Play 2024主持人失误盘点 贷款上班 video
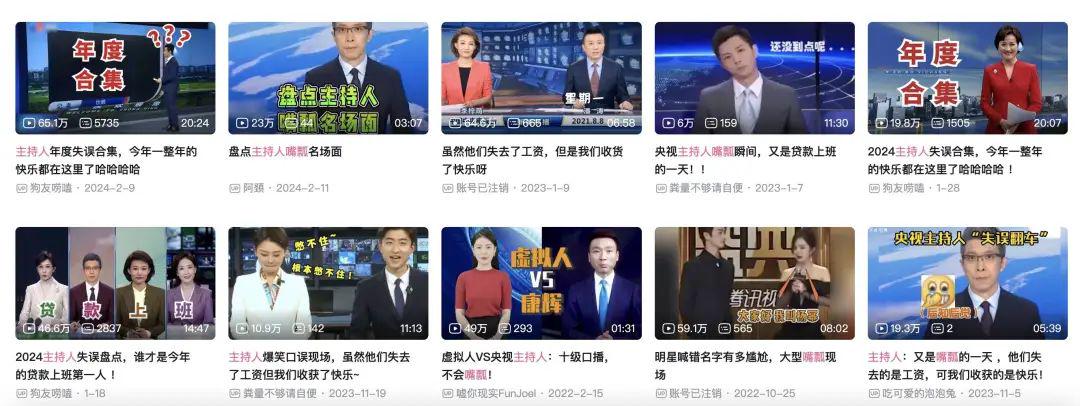 click(115, 283)
